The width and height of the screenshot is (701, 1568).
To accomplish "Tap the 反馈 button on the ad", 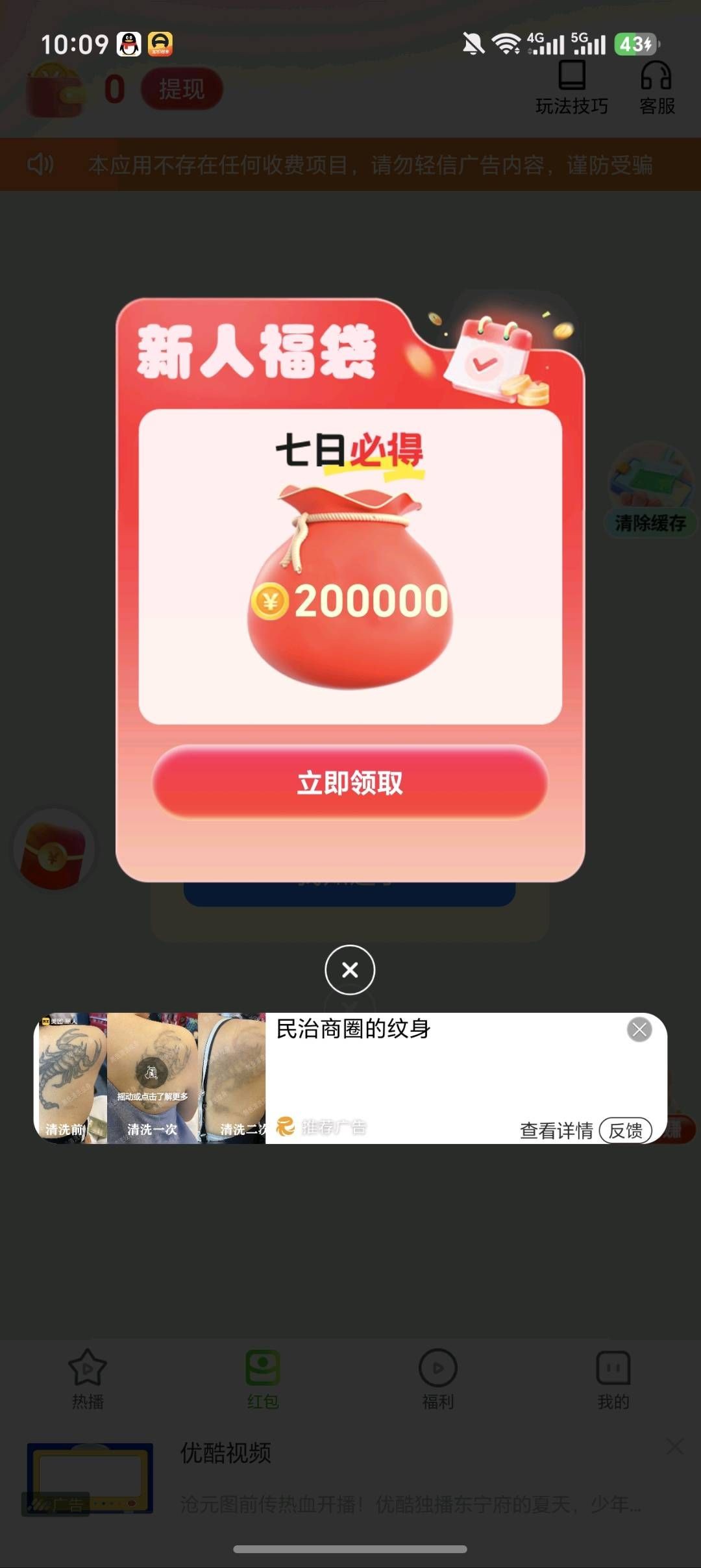I will pos(625,1130).
